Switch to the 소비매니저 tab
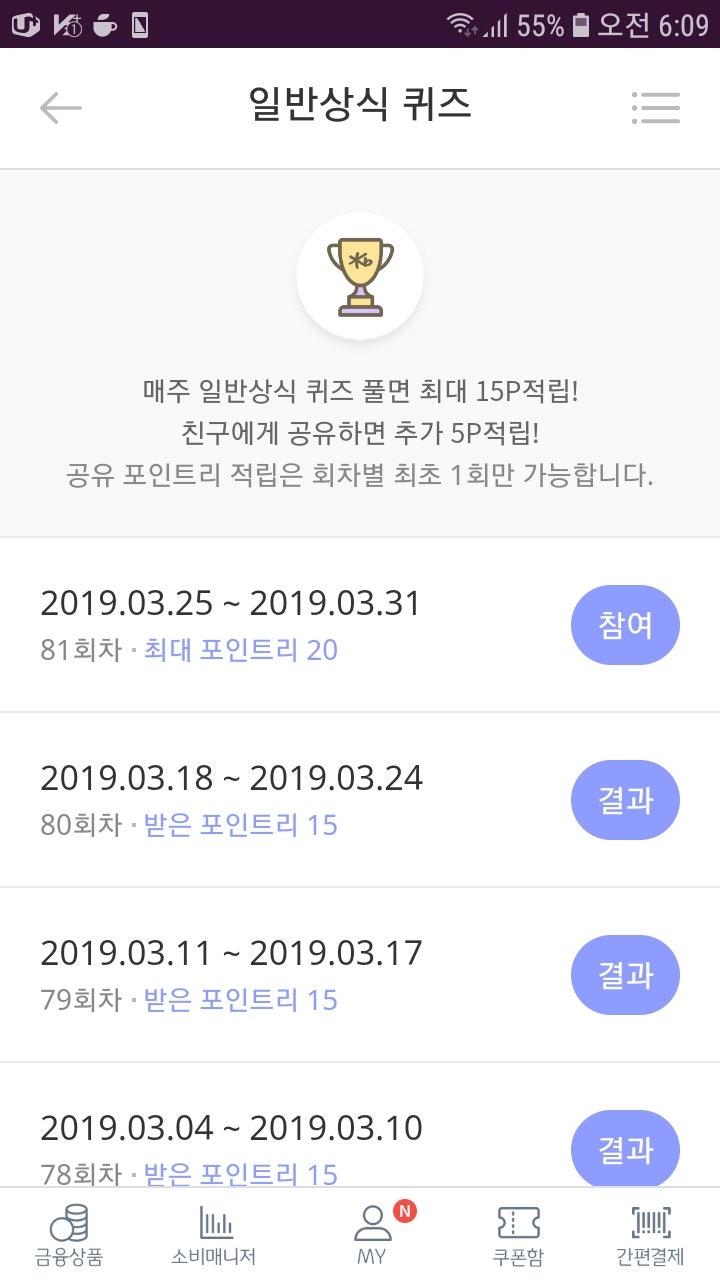 pos(214,1236)
